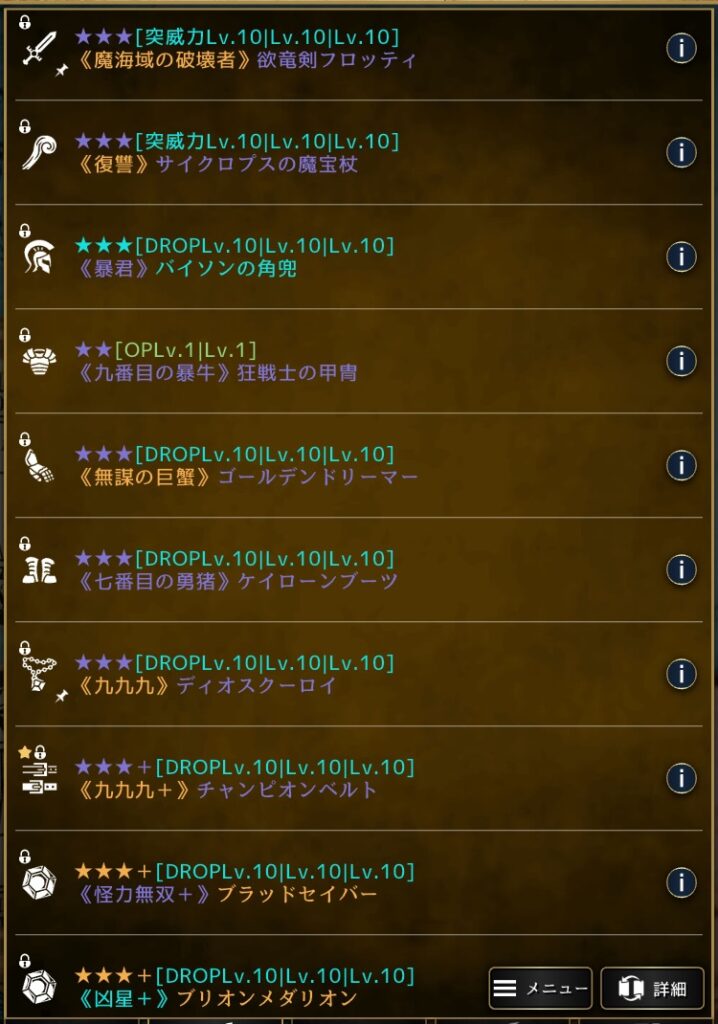Open info for 欲竜剣フロッティ

(x=681, y=48)
